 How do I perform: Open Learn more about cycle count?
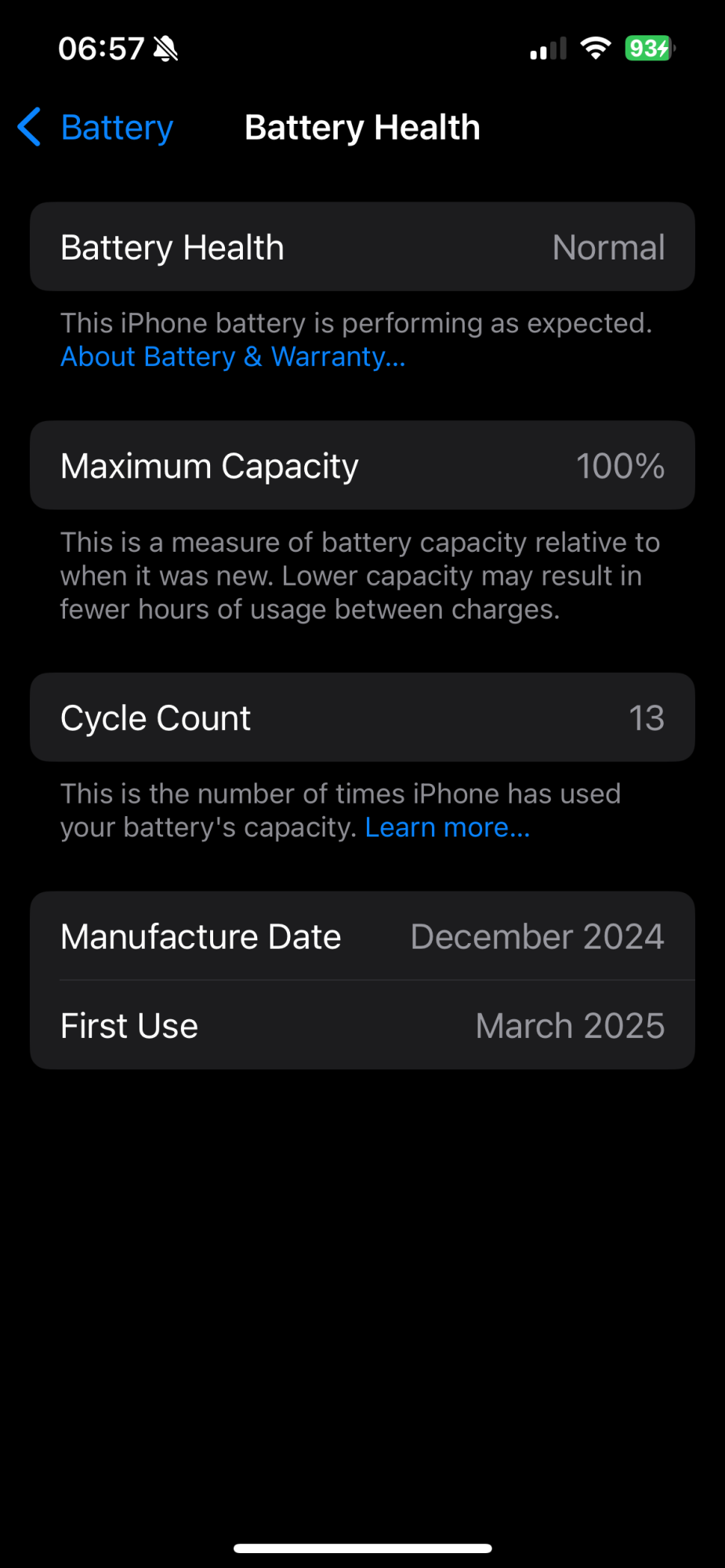pos(448,828)
